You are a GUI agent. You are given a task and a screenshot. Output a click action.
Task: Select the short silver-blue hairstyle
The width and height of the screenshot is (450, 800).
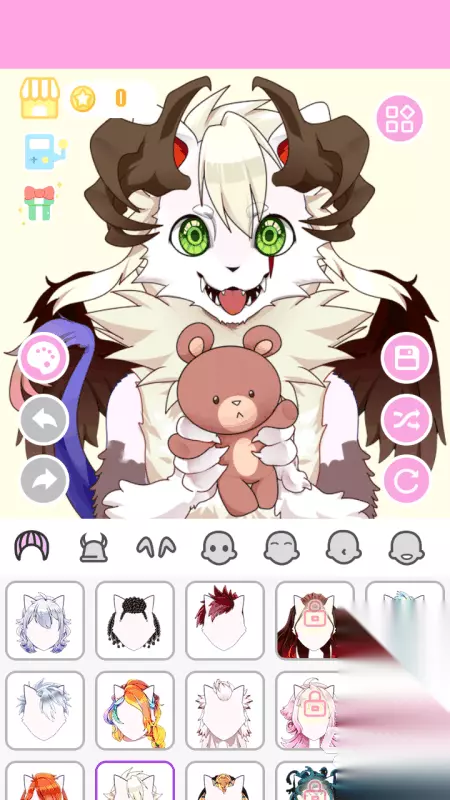45,710
